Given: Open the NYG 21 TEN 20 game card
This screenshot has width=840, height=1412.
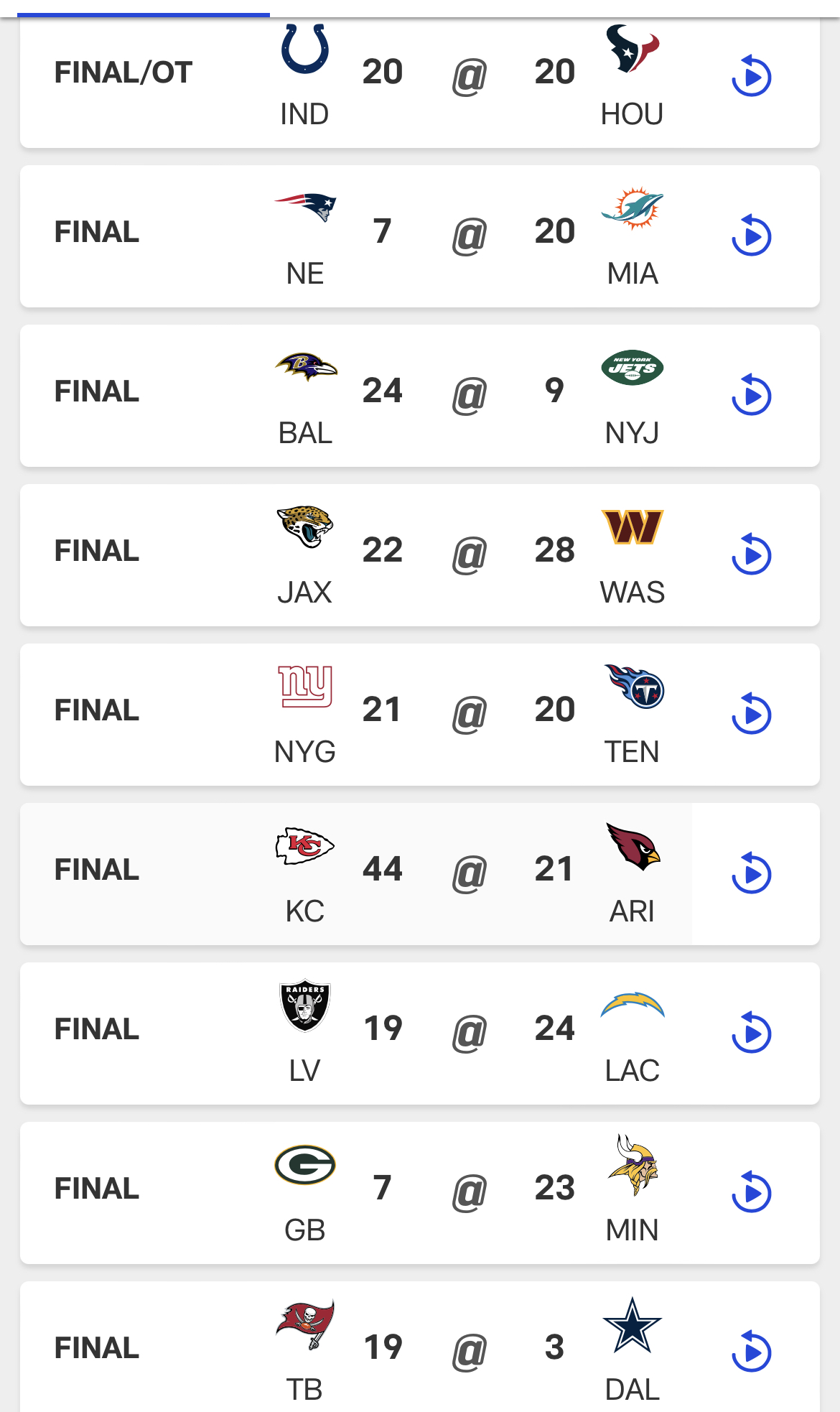Looking at the screenshot, I should pyautogui.click(x=359, y=714).
